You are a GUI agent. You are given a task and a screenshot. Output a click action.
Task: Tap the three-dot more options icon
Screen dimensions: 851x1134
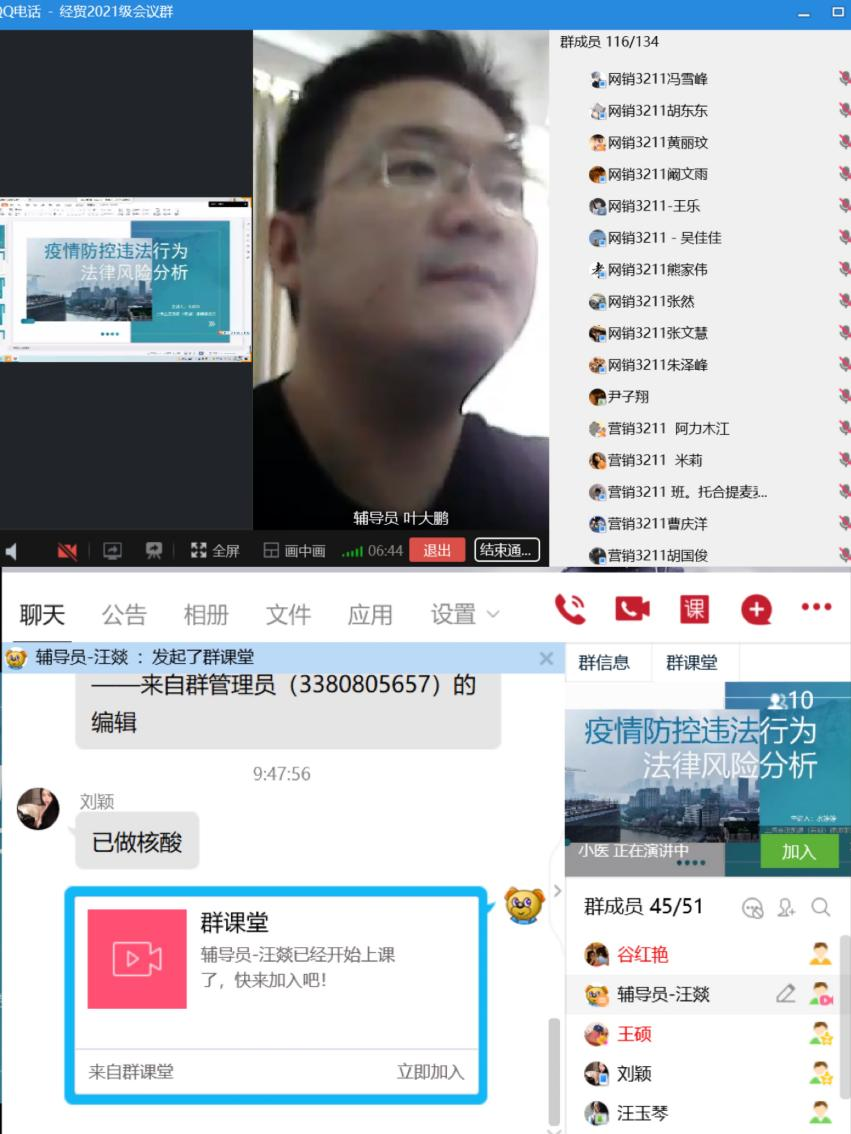[x=816, y=608]
